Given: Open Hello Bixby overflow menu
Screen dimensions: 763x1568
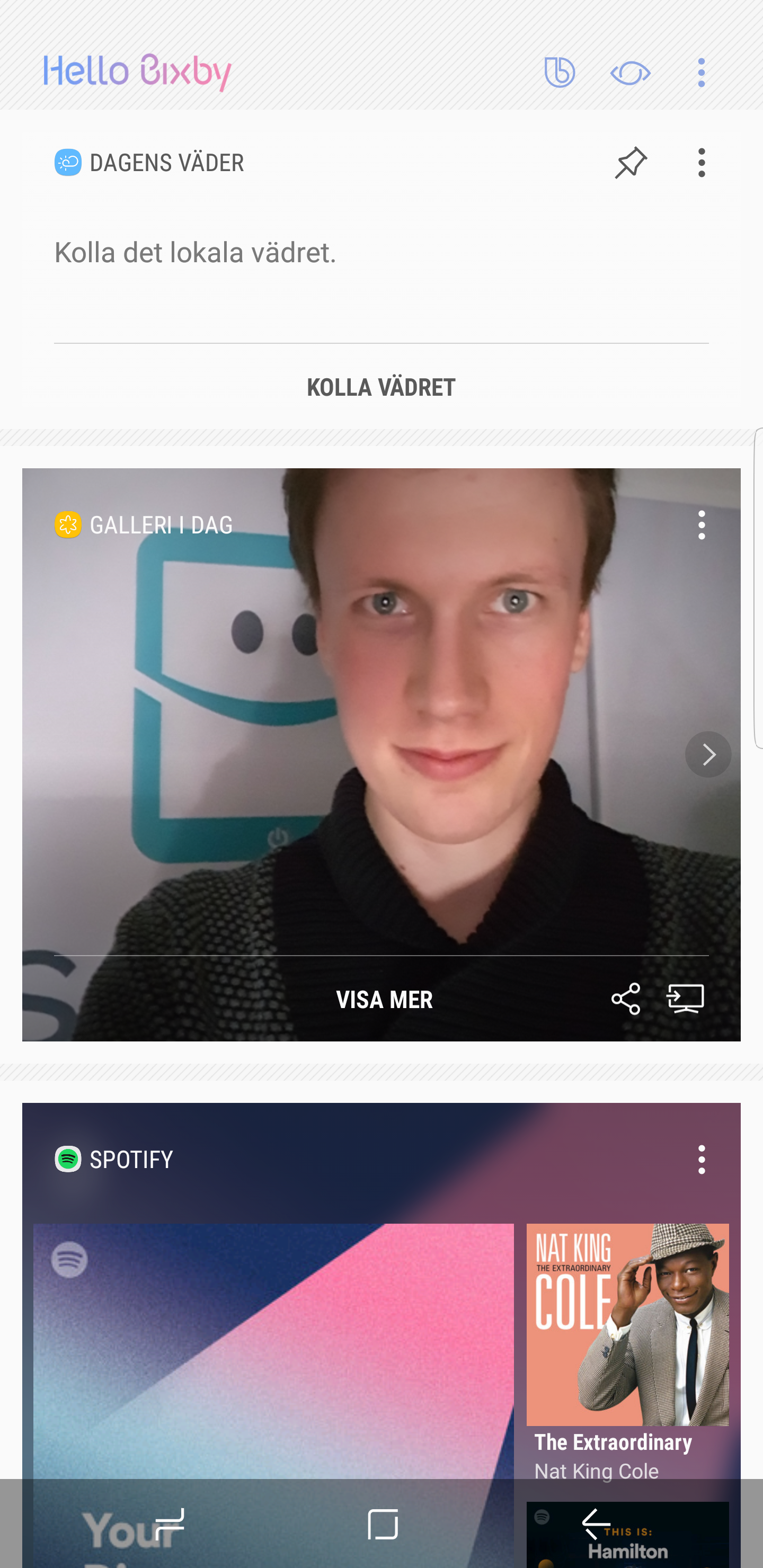Looking at the screenshot, I should pyautogui.click(x=701, y=73).
